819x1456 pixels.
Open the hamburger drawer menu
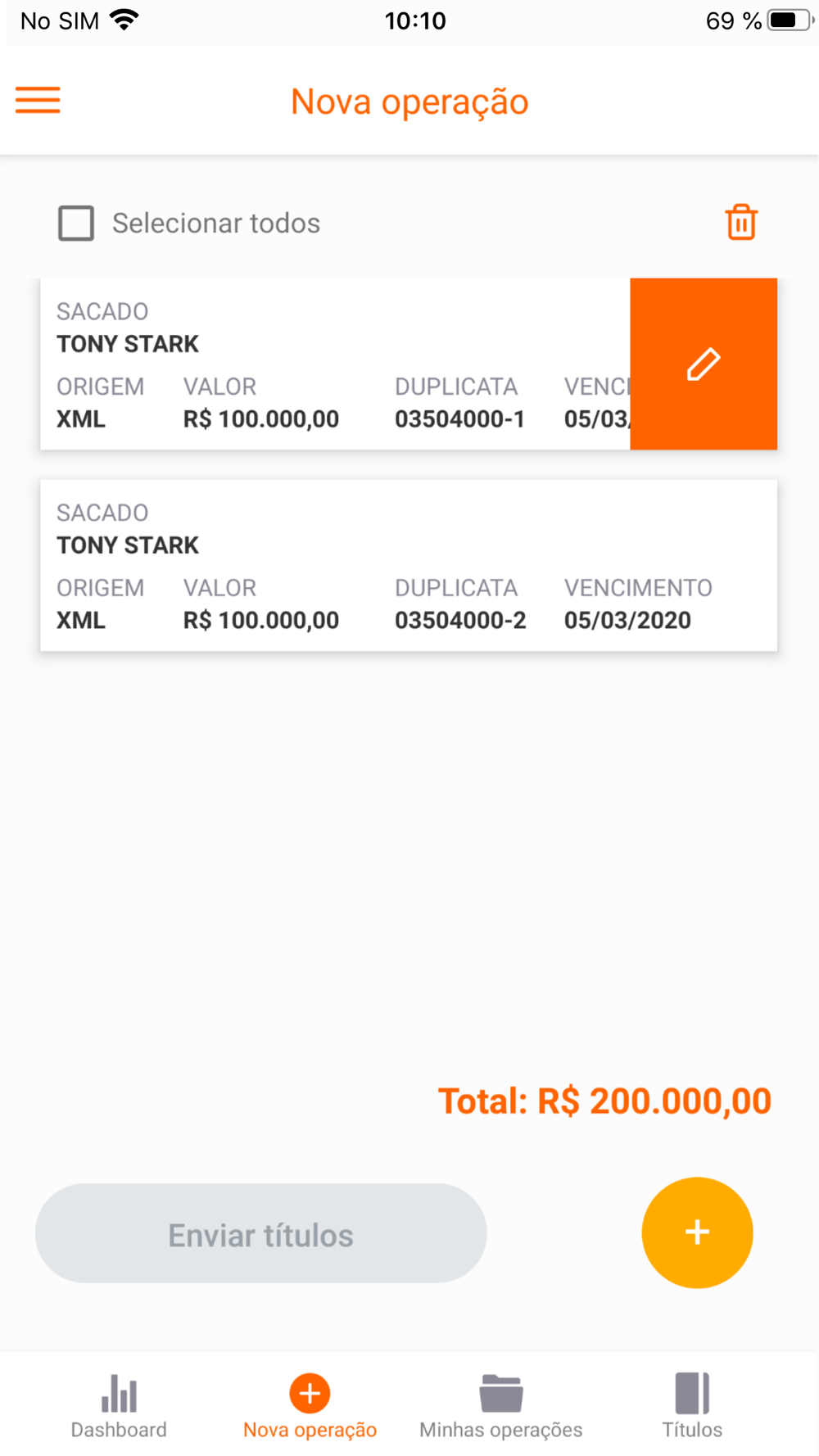(x=38, y=100)
